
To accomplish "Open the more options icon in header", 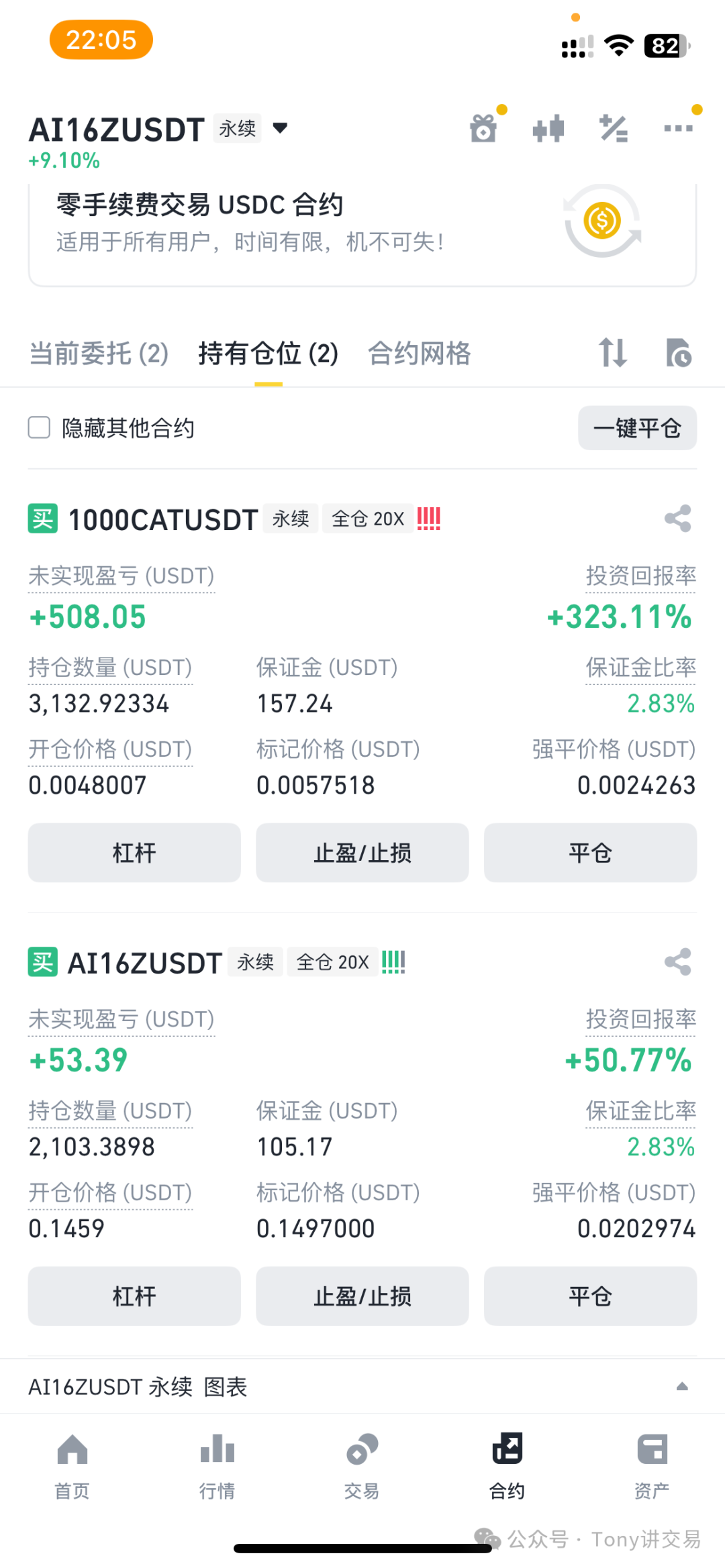I will click(x=678, y=127).
